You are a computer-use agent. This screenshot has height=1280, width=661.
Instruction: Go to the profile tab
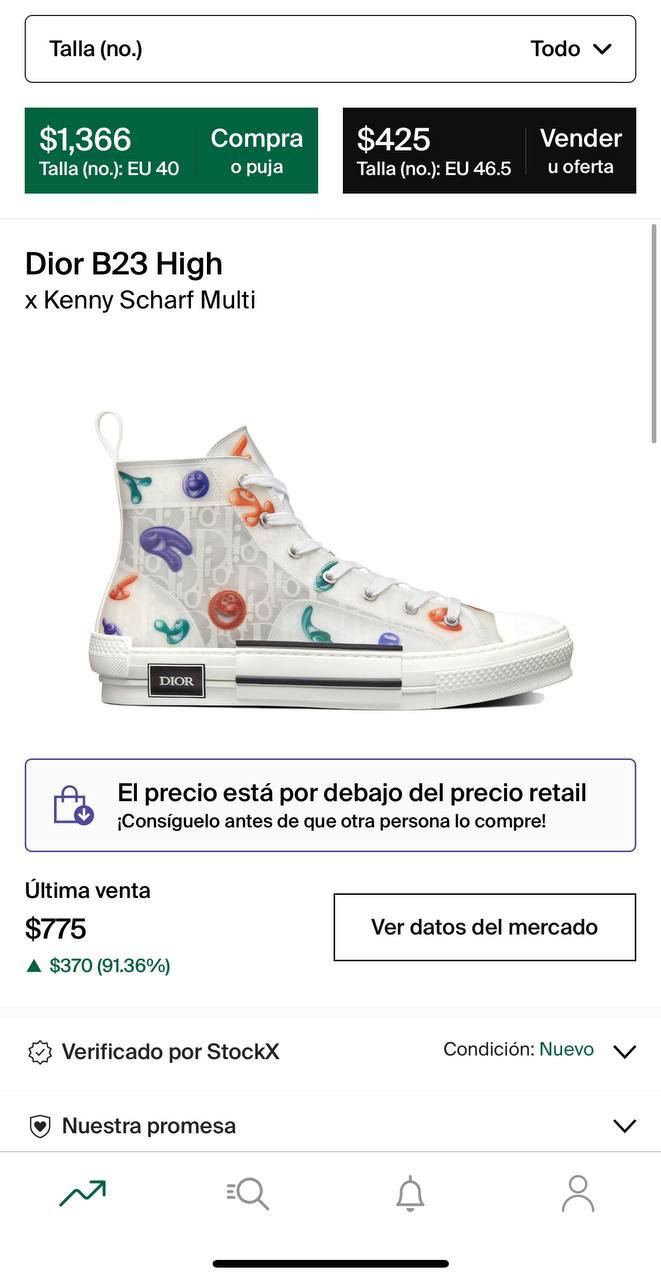[x=577, y=1193]
